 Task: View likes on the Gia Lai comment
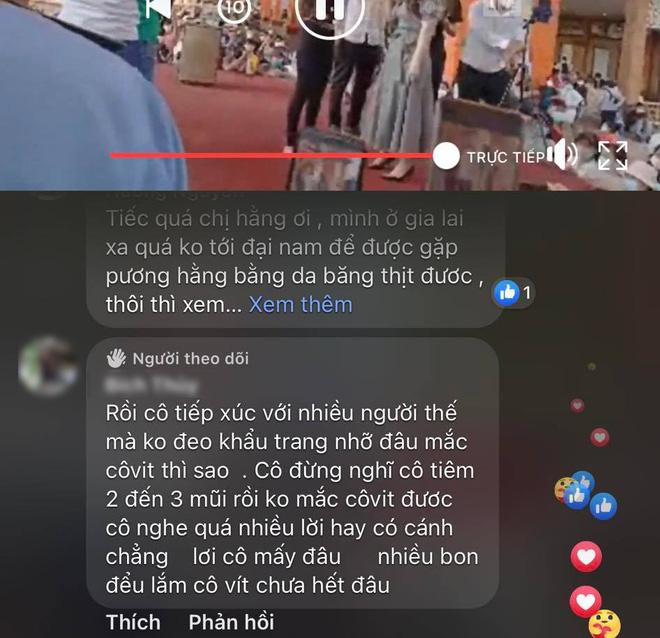515,293
